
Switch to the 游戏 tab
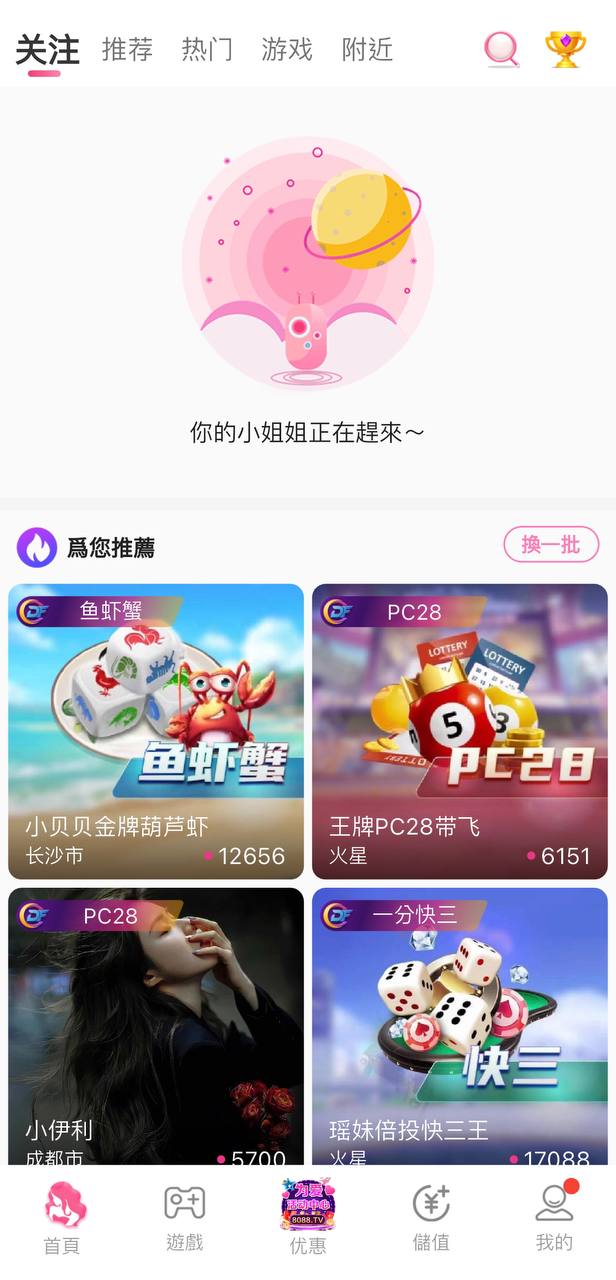287,49
